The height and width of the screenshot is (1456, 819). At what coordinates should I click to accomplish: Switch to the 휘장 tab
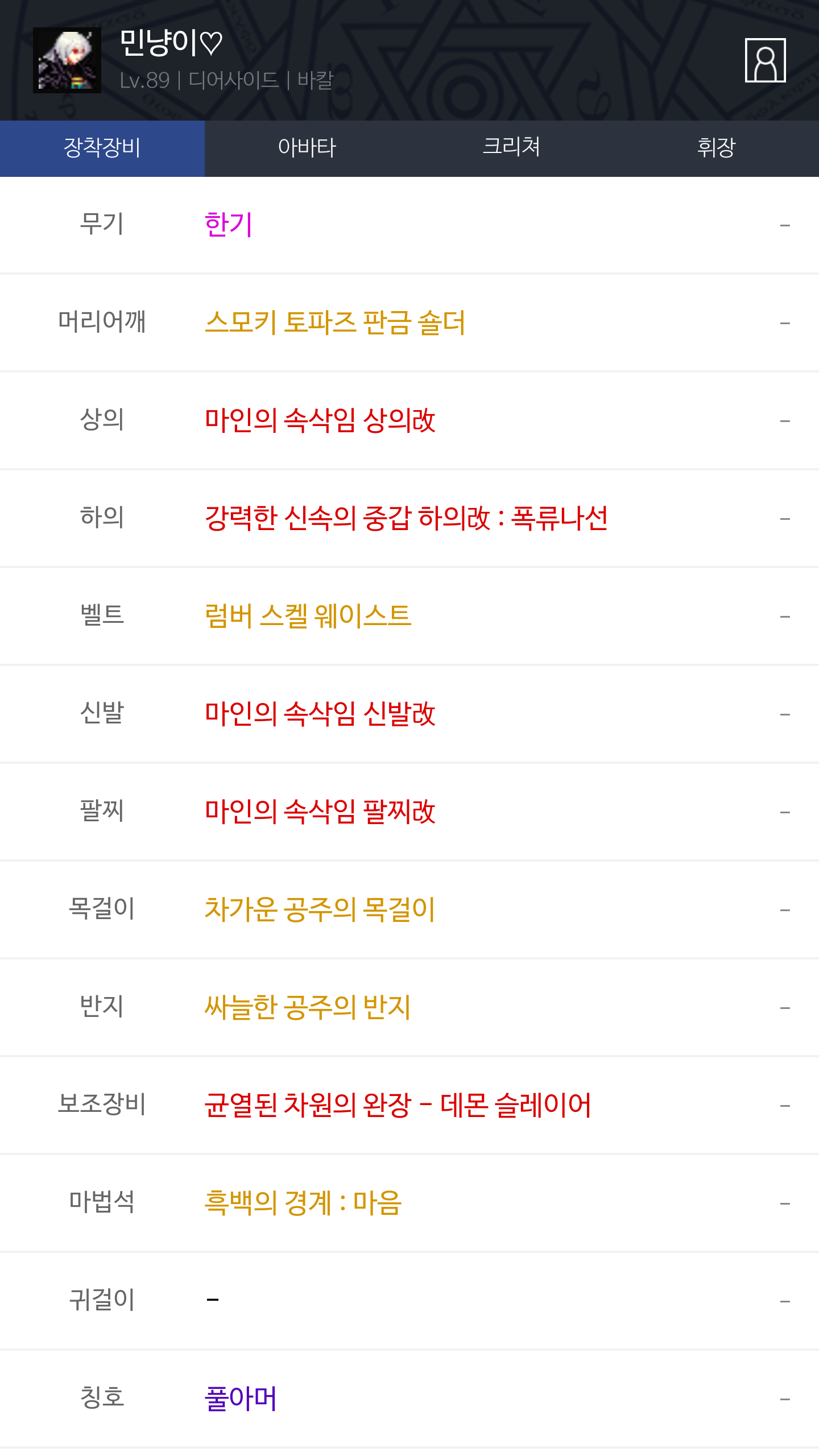[x=717, y=148]
